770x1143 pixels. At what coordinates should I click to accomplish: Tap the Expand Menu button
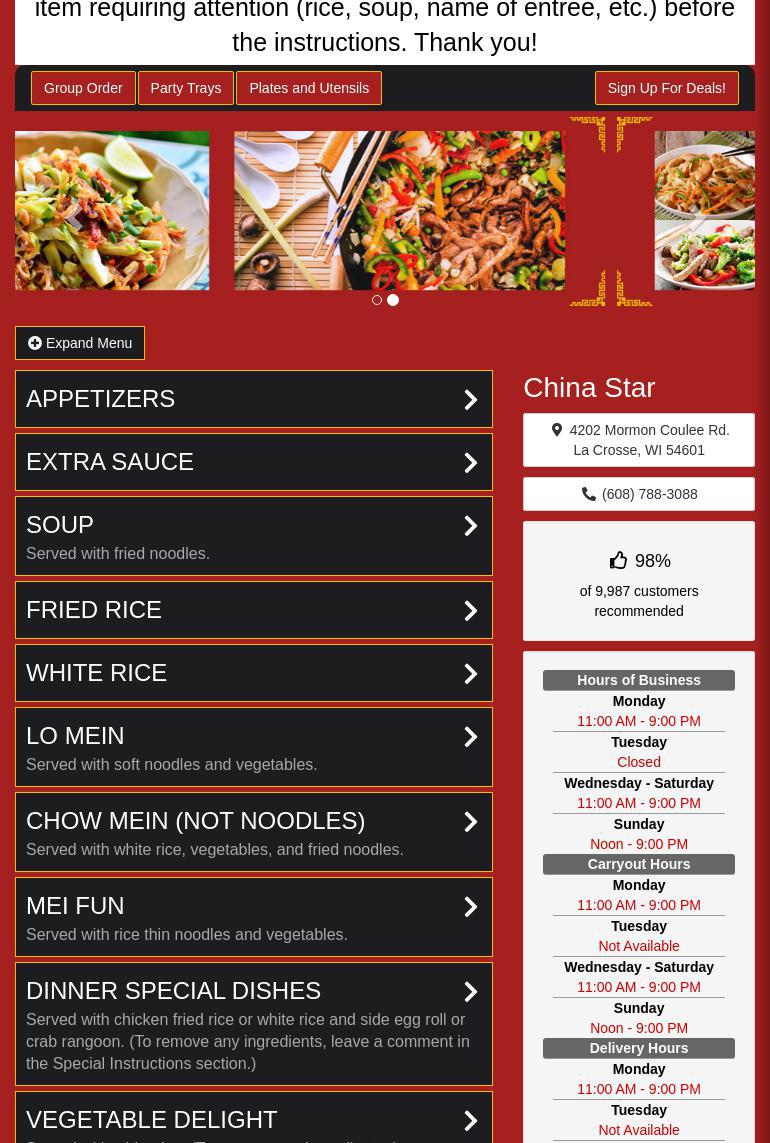[x=80, y=343]
